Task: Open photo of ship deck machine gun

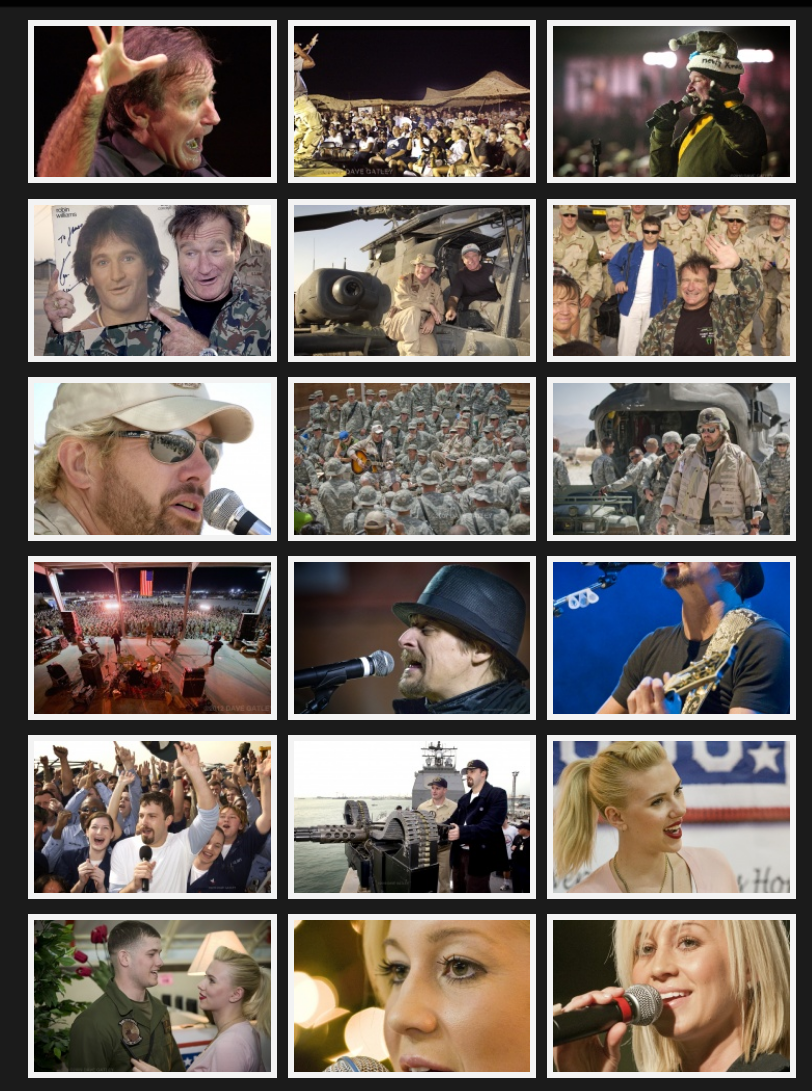Action: click(x=412, y=817)
